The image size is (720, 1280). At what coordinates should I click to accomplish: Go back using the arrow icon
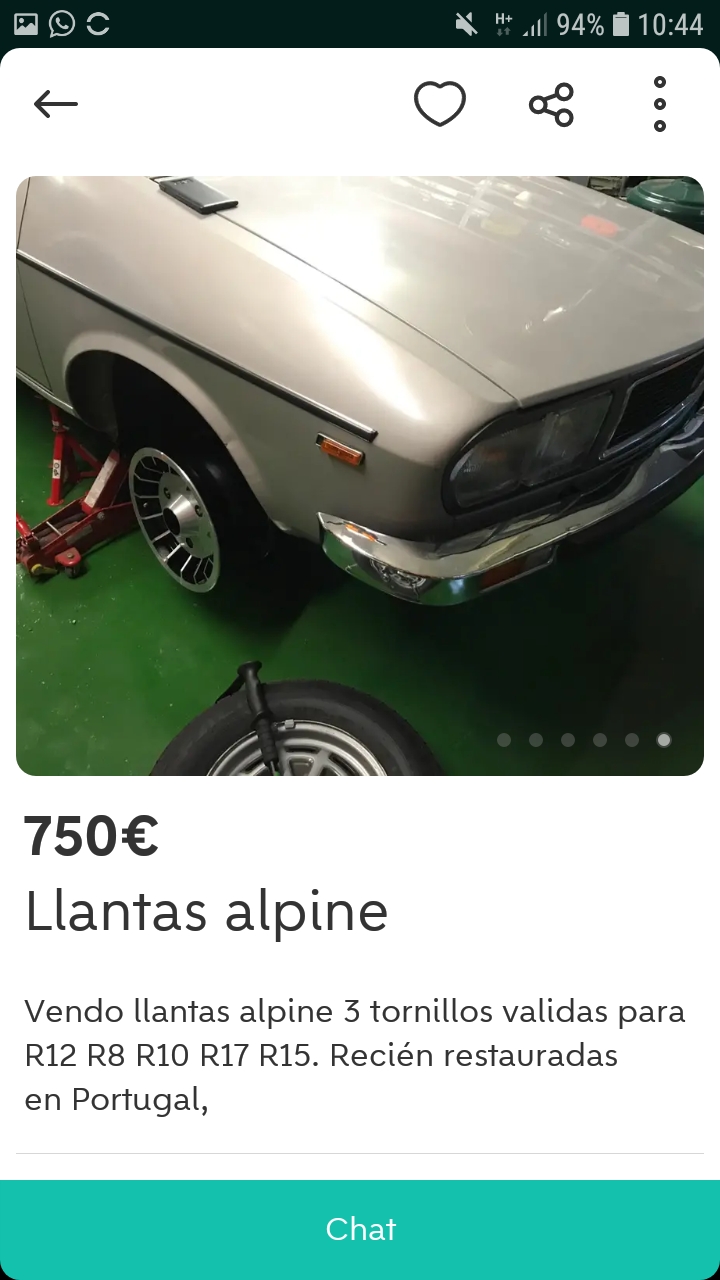point(55,104)
